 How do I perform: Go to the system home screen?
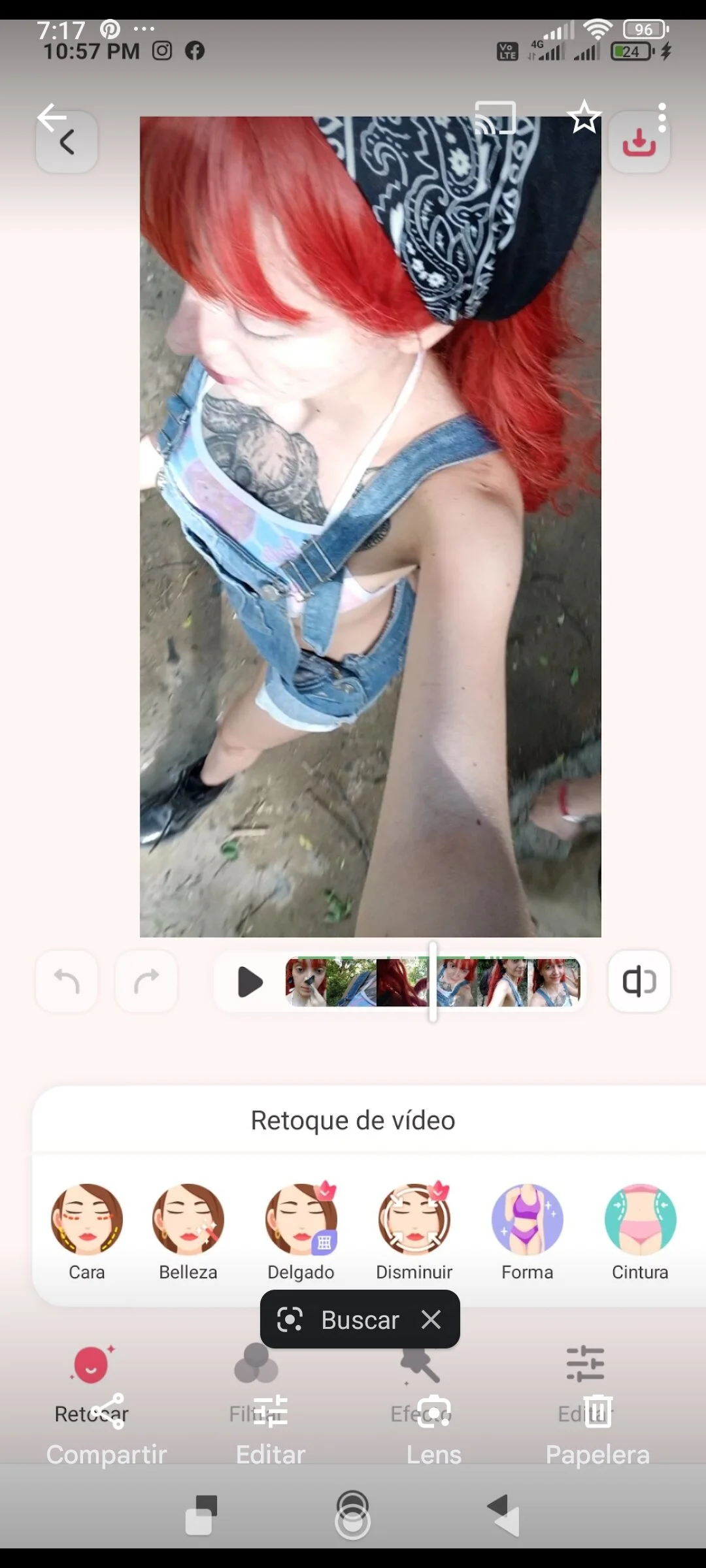[x=352, y=1516]
